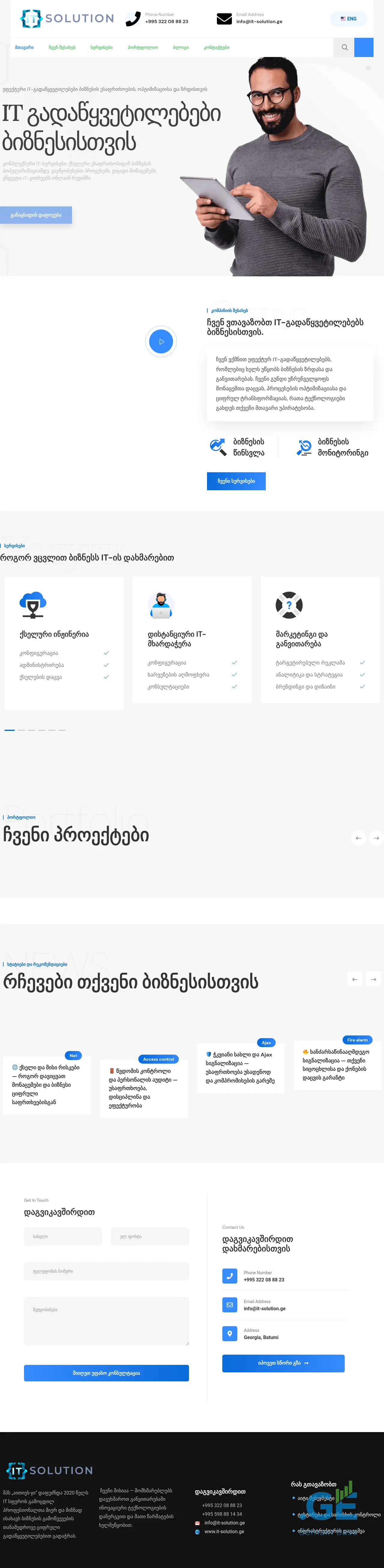Tap the იპოვეთ სწორი გზა button

pyautogui.click(x=283, y=1363)
